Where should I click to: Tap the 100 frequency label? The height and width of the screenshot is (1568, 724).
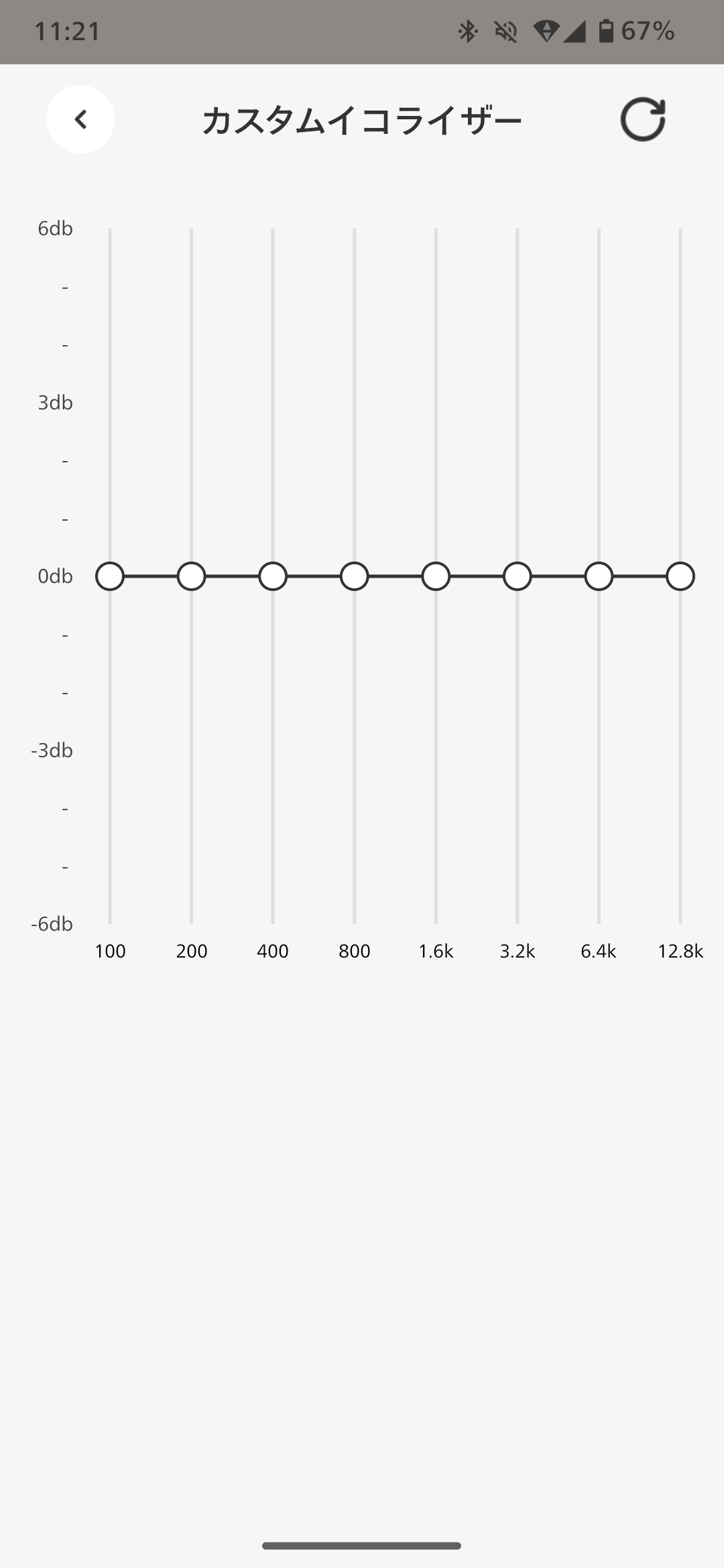click(x=110, y=951)
